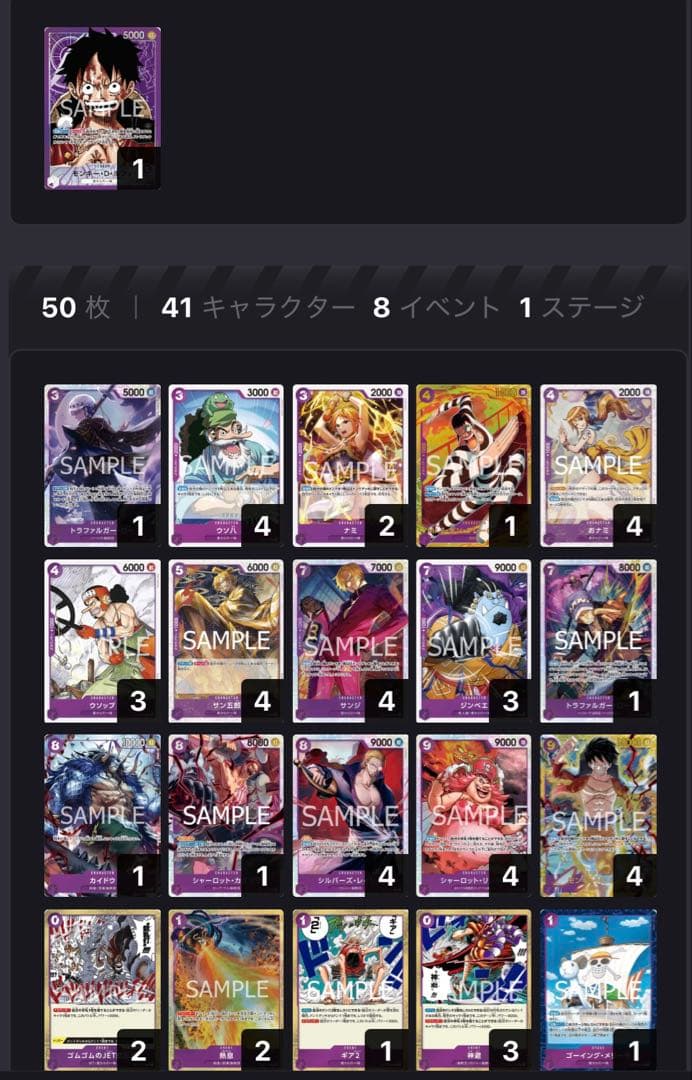692x1080 pixels.
Task: Open the おナミ card
Action: [598, 465]
